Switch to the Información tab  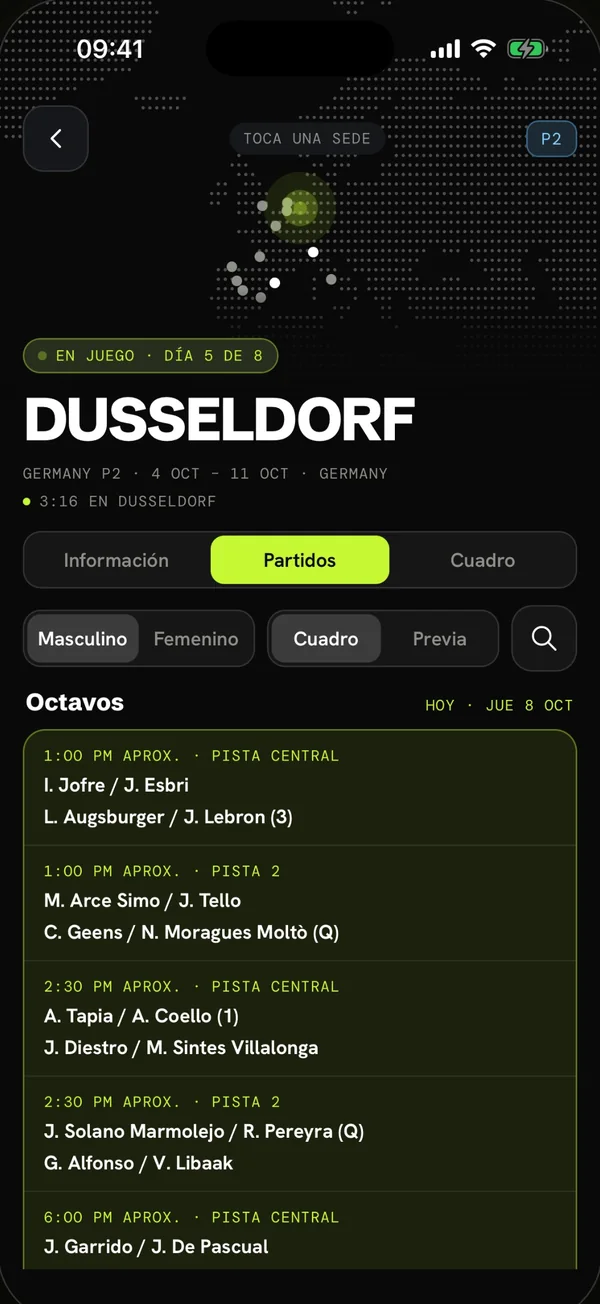116,560
